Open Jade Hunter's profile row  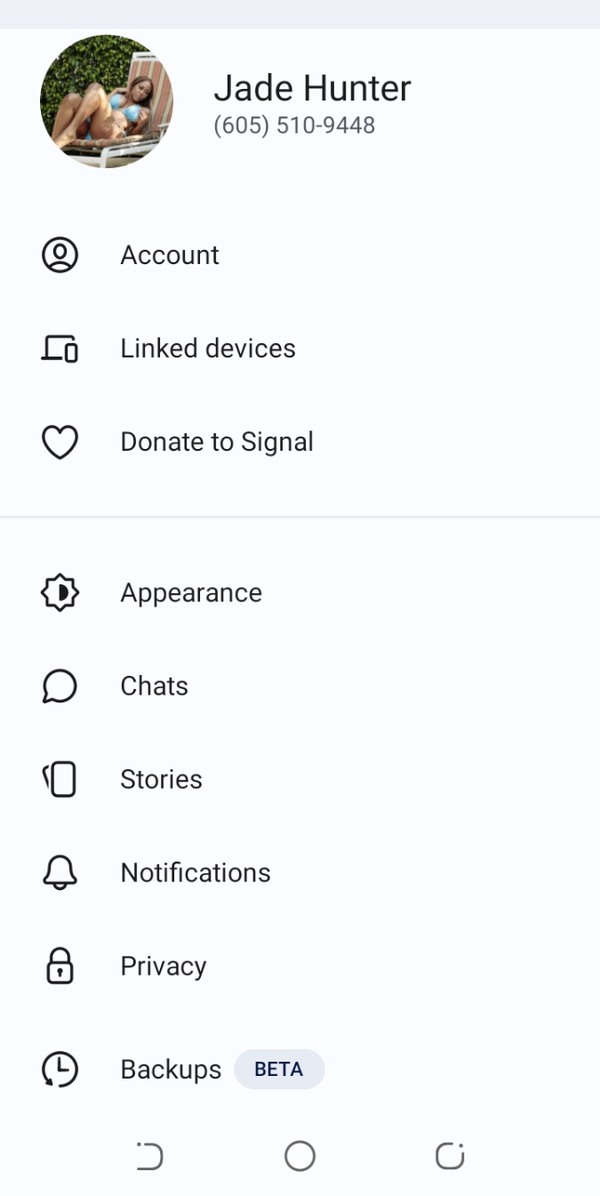click(311, 102)
